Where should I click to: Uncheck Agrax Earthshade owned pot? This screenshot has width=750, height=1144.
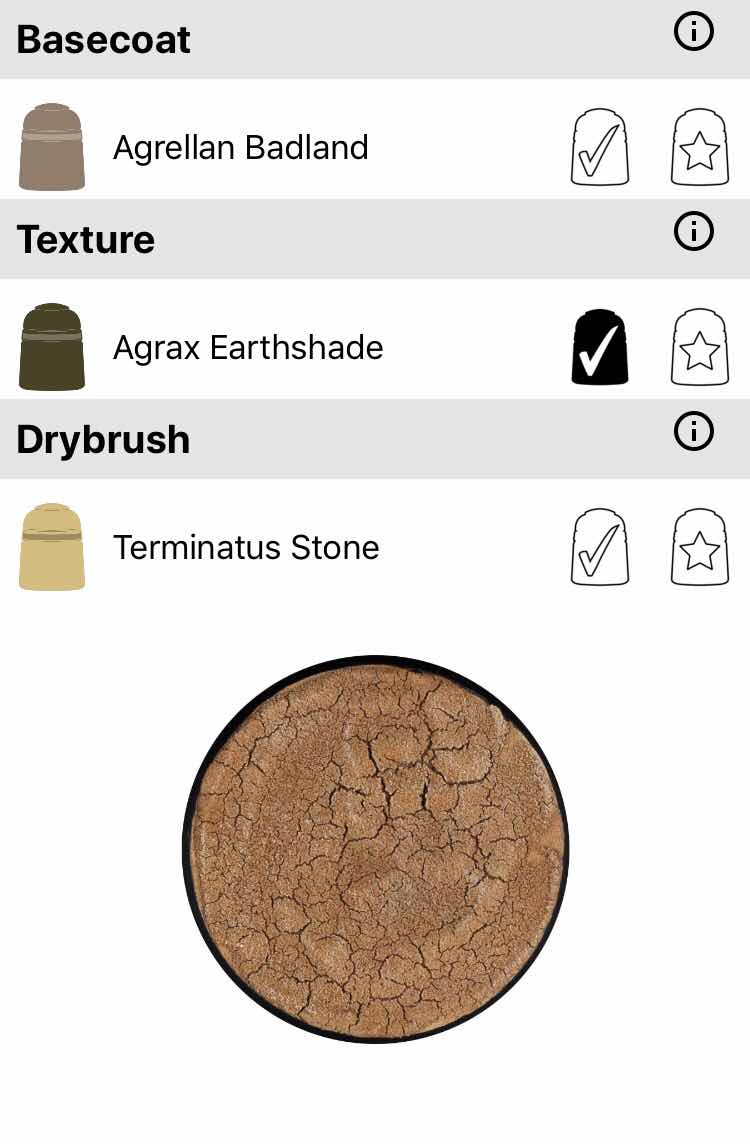click(x=600, y=347)
